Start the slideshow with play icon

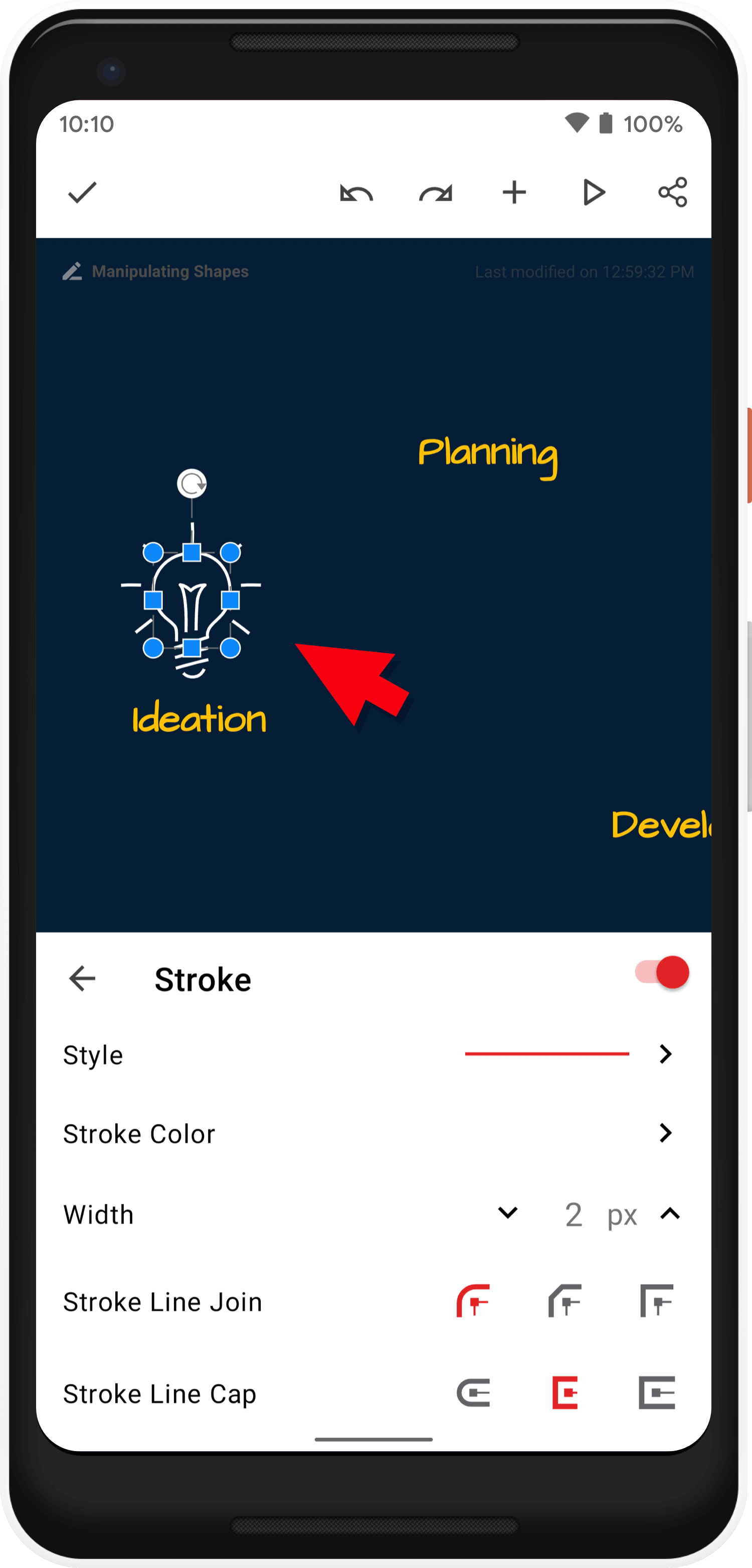[x=593, y=193]
